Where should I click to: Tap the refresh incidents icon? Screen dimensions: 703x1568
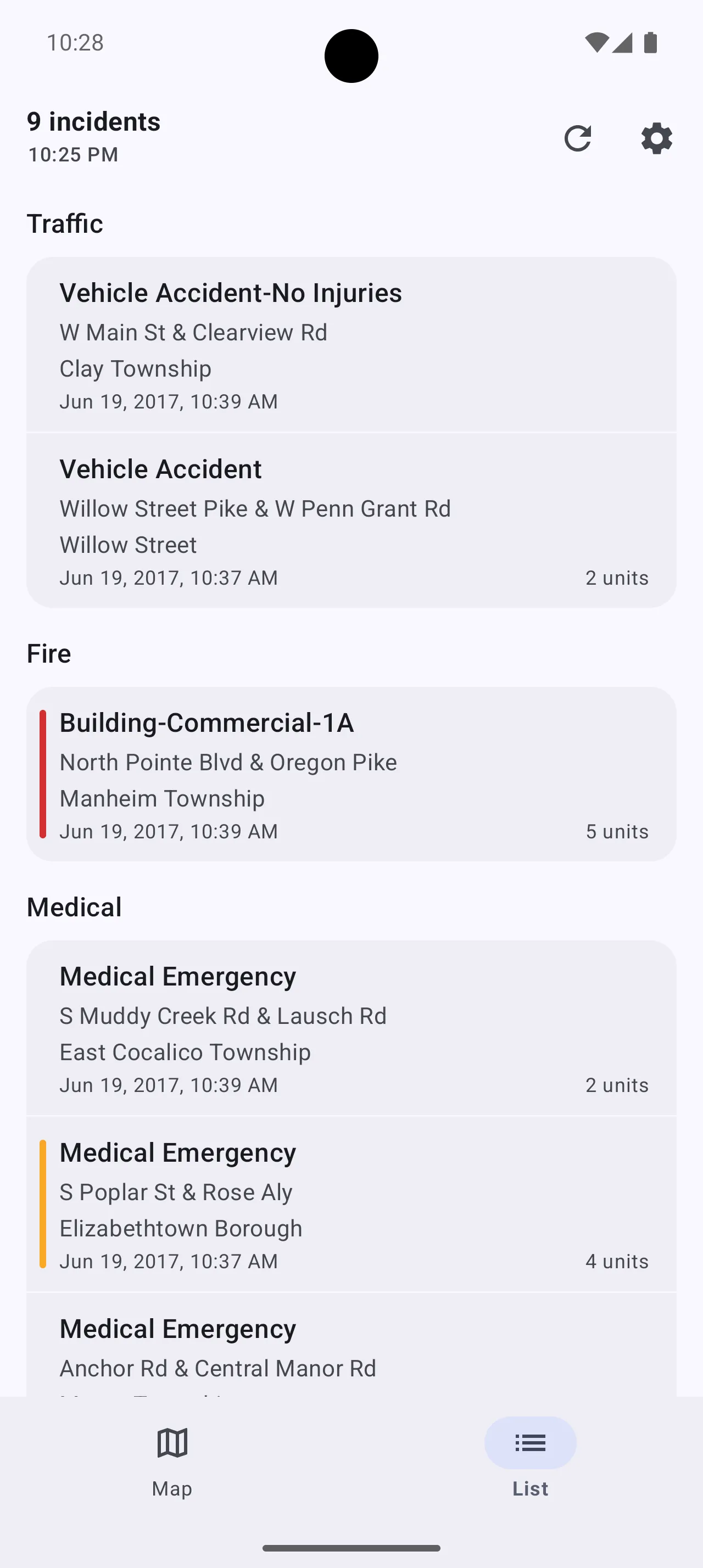578,138
